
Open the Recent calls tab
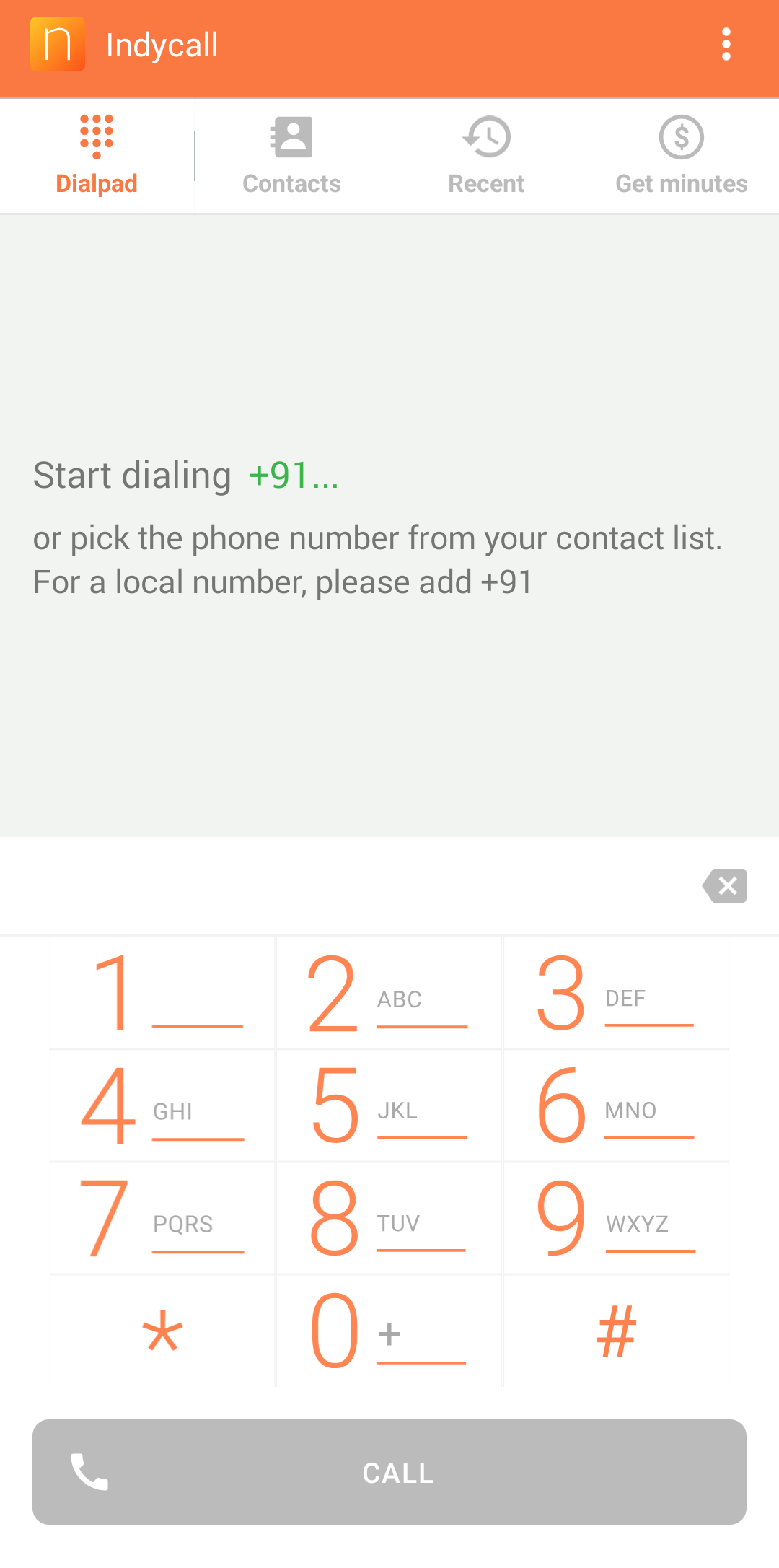486,155
